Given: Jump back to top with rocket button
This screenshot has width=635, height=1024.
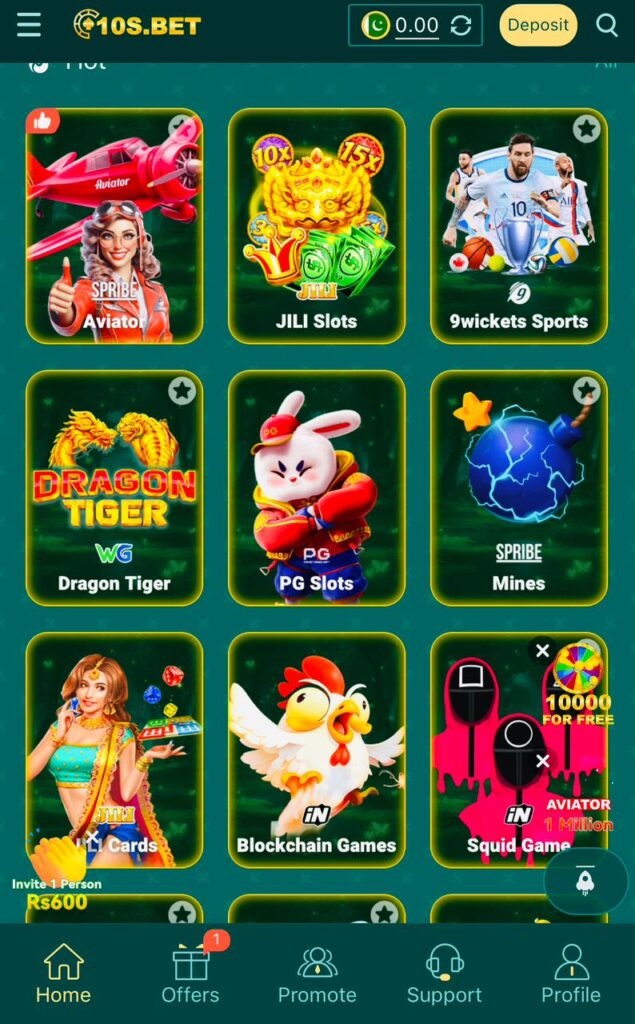Looking at the screenshot, I should [585, 880].
